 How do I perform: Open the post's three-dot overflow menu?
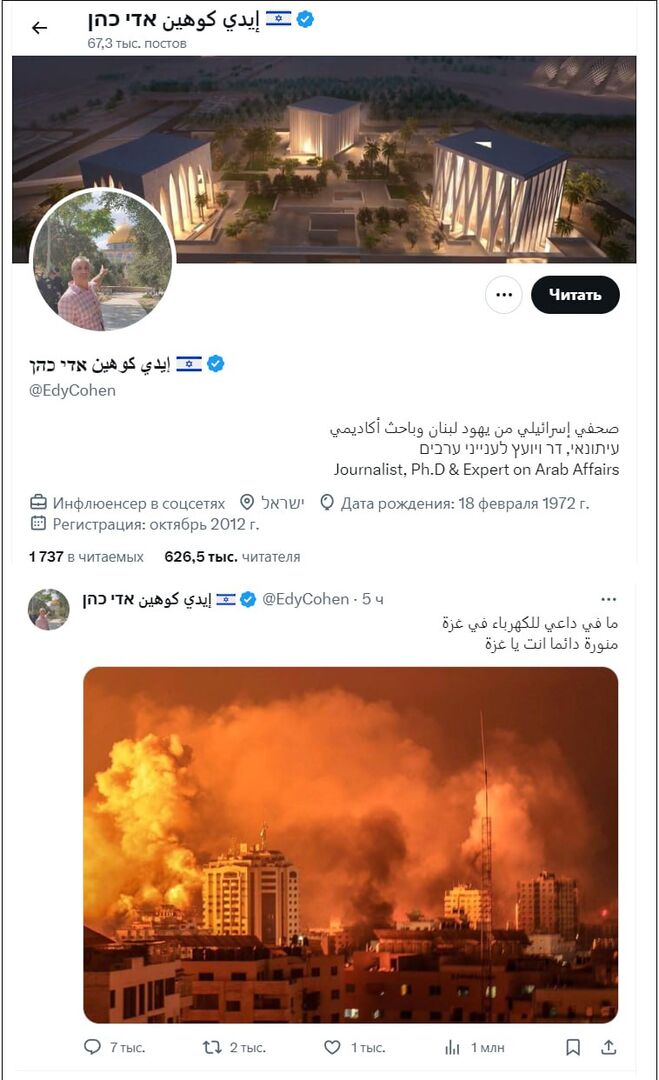(608, 599)
